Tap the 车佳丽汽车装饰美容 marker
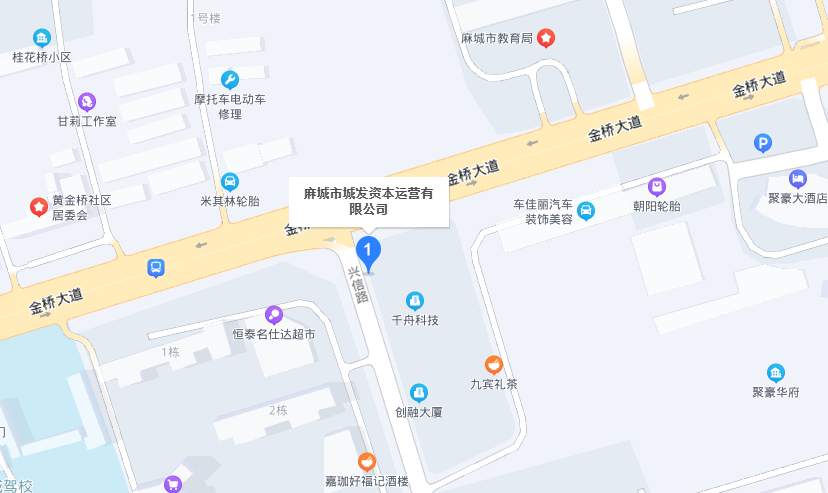The height and width of the screenshot is (493, 828). 586,210
